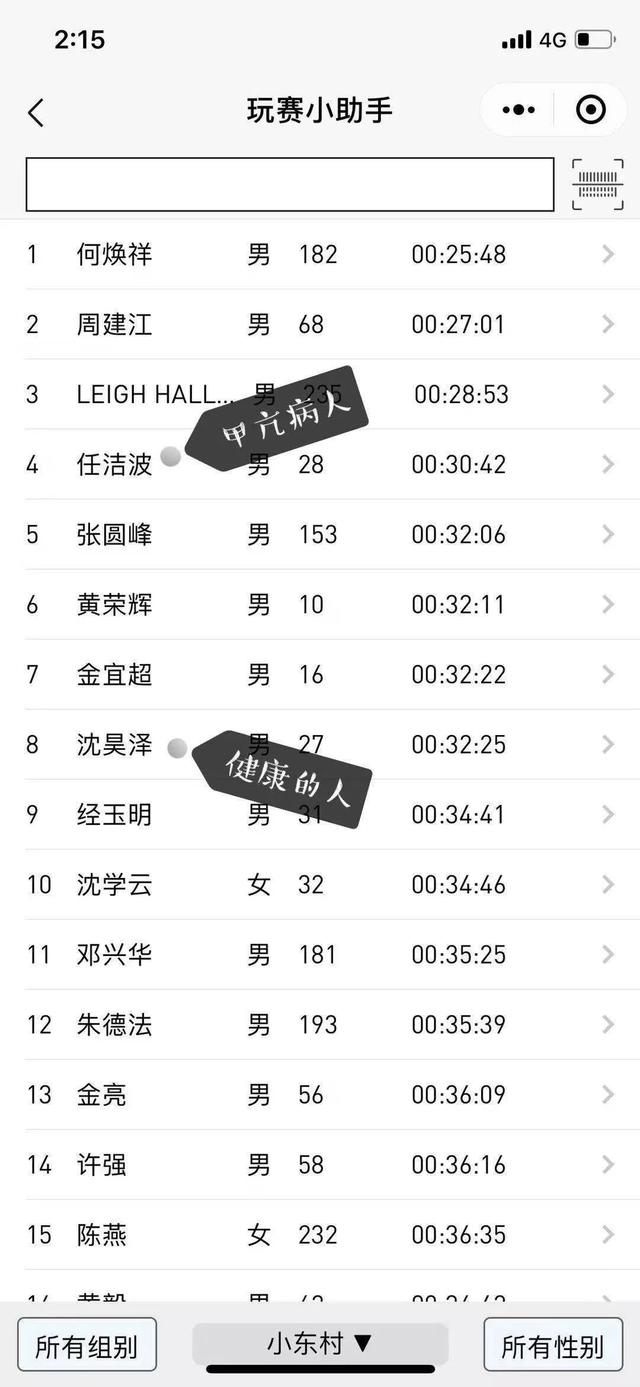Open 张圆峰's result details
The height and width of the screenshot is (1387, 640).
coord(320,535)
